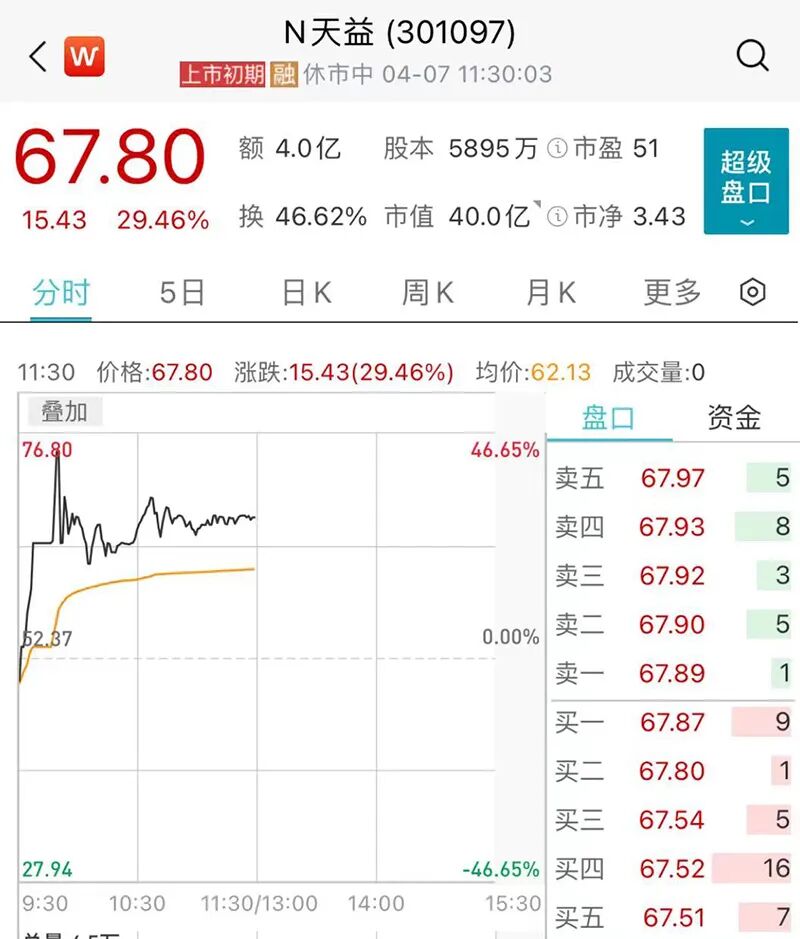The image size is (800, 939).
Task: Switch to the 5日 chart tab
Action: pyautogui.click(x=182, y=293)
